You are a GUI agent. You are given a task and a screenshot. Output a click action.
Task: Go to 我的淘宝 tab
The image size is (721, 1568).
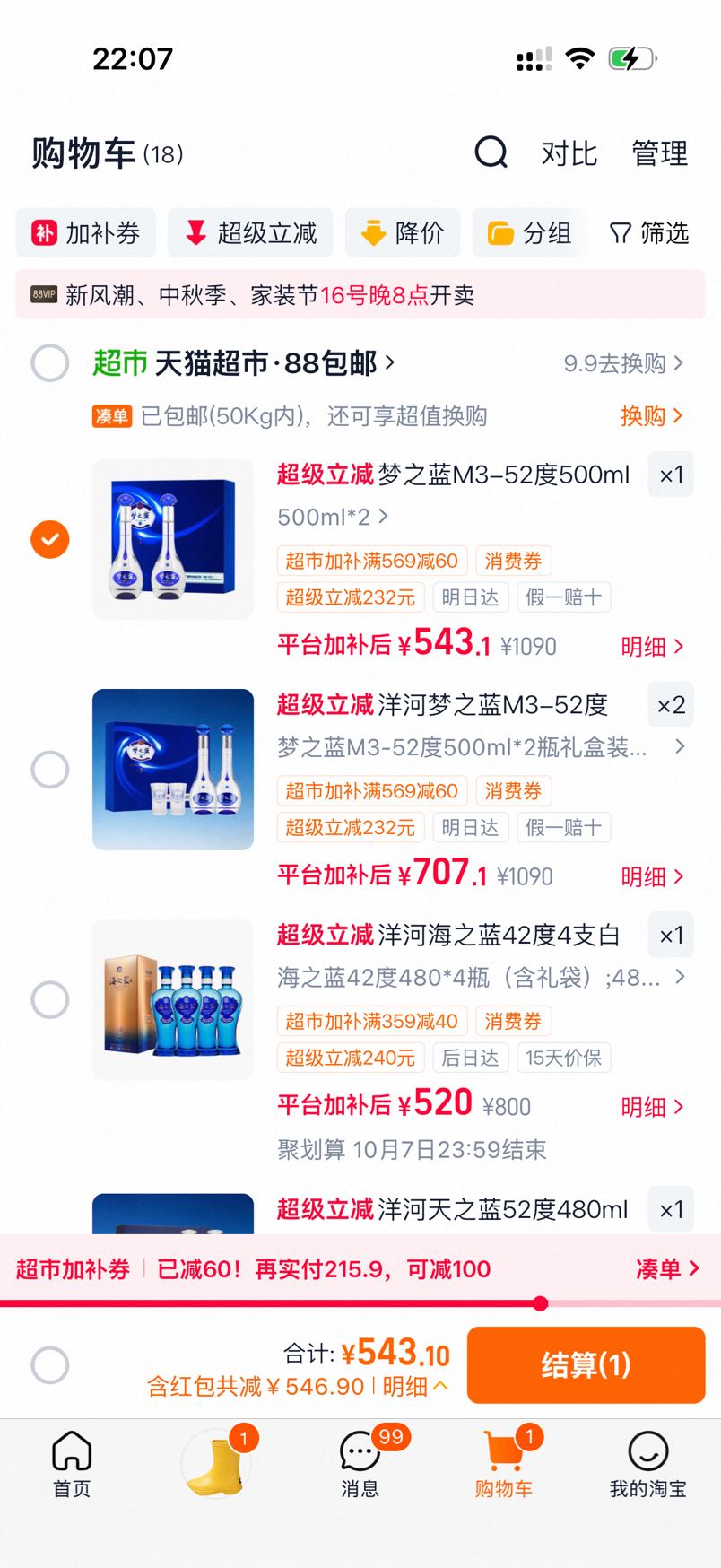tap(648, 1464)
